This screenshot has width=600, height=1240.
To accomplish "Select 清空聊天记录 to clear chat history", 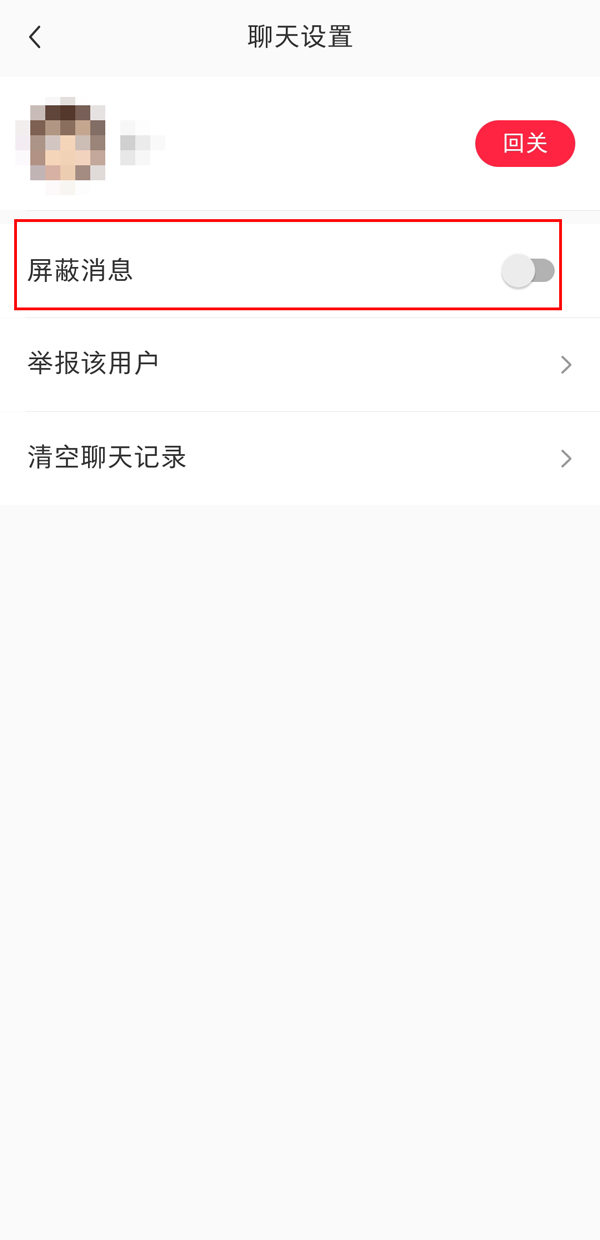I will (300, 458).
